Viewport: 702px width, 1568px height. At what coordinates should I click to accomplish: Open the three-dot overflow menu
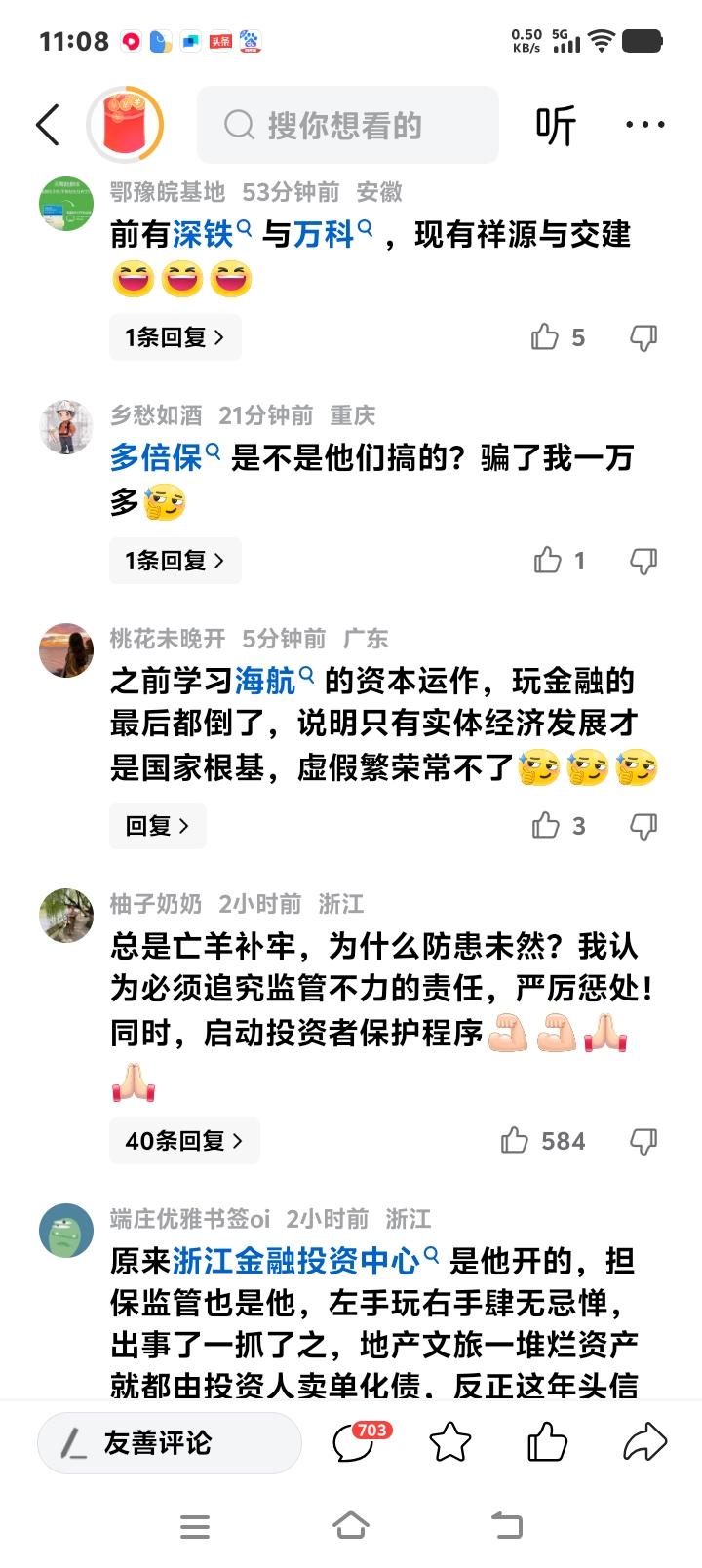pyautogui.click(x=644, y=125)
